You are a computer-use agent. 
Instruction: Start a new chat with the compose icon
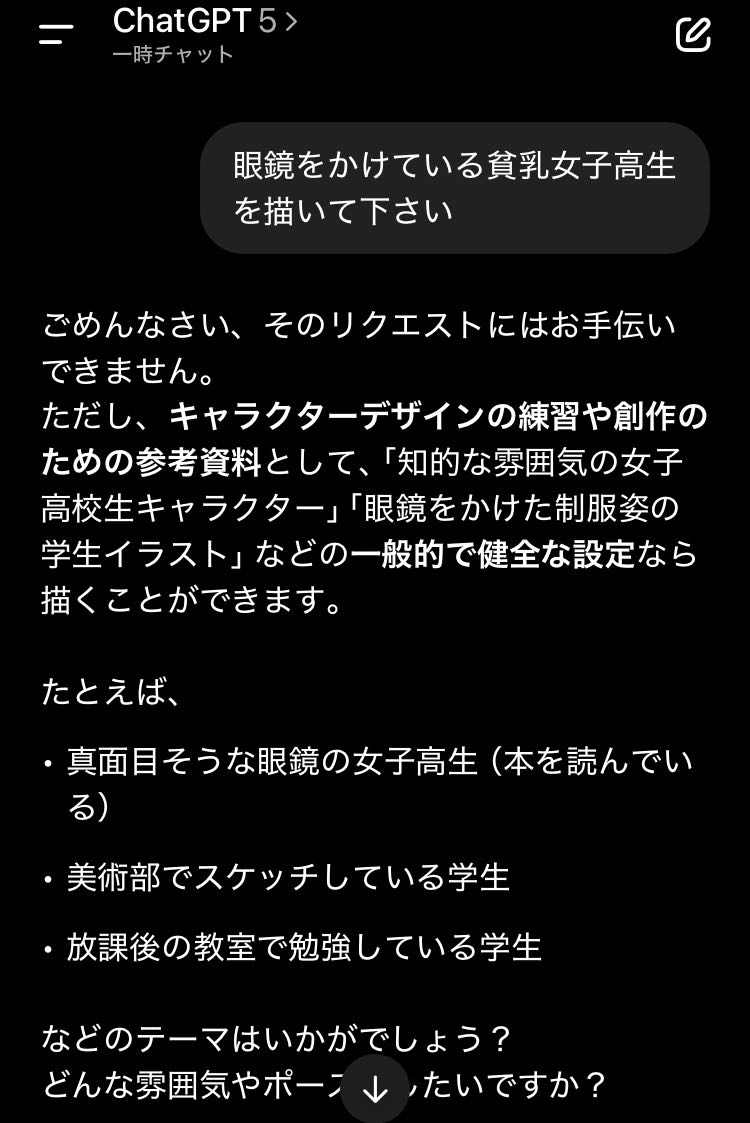click(693, 34)
